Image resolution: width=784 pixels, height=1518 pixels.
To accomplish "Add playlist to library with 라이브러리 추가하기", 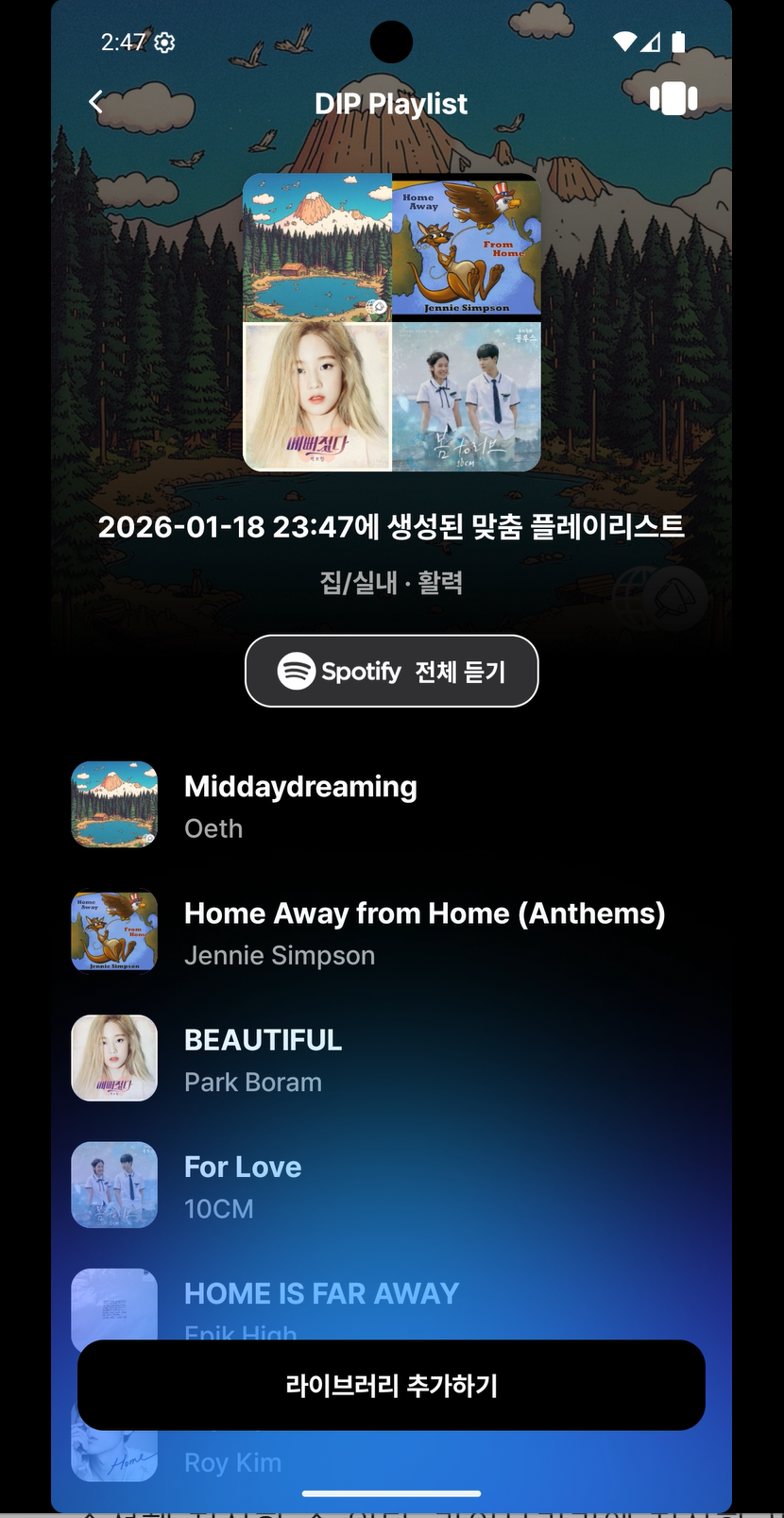I will coord(391,1385).
